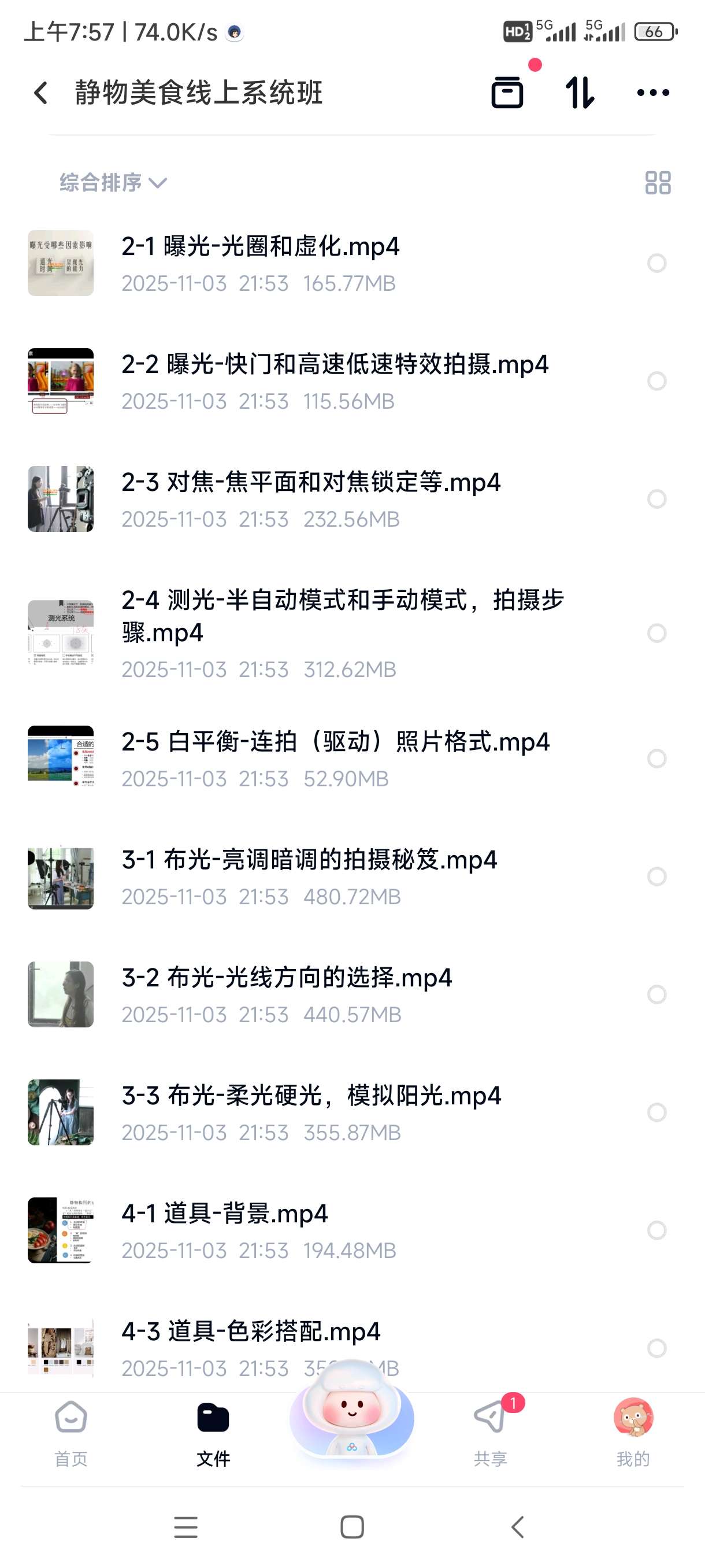Viewport: 705px width, 1568px height.
Task: Tap the system home button
Action: [x=351, y=1527]
